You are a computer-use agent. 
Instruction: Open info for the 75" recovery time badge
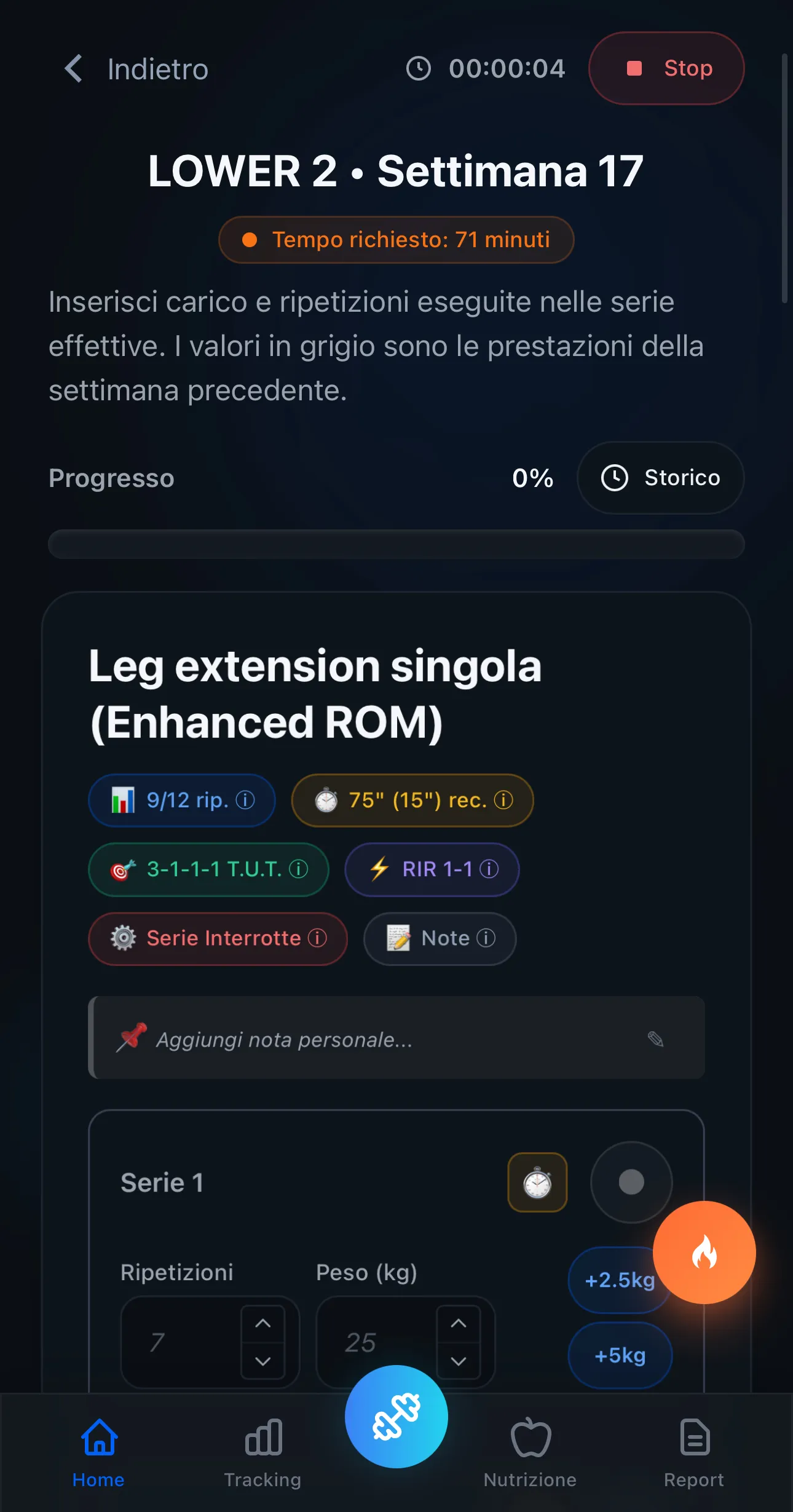[x=505, y=800]
